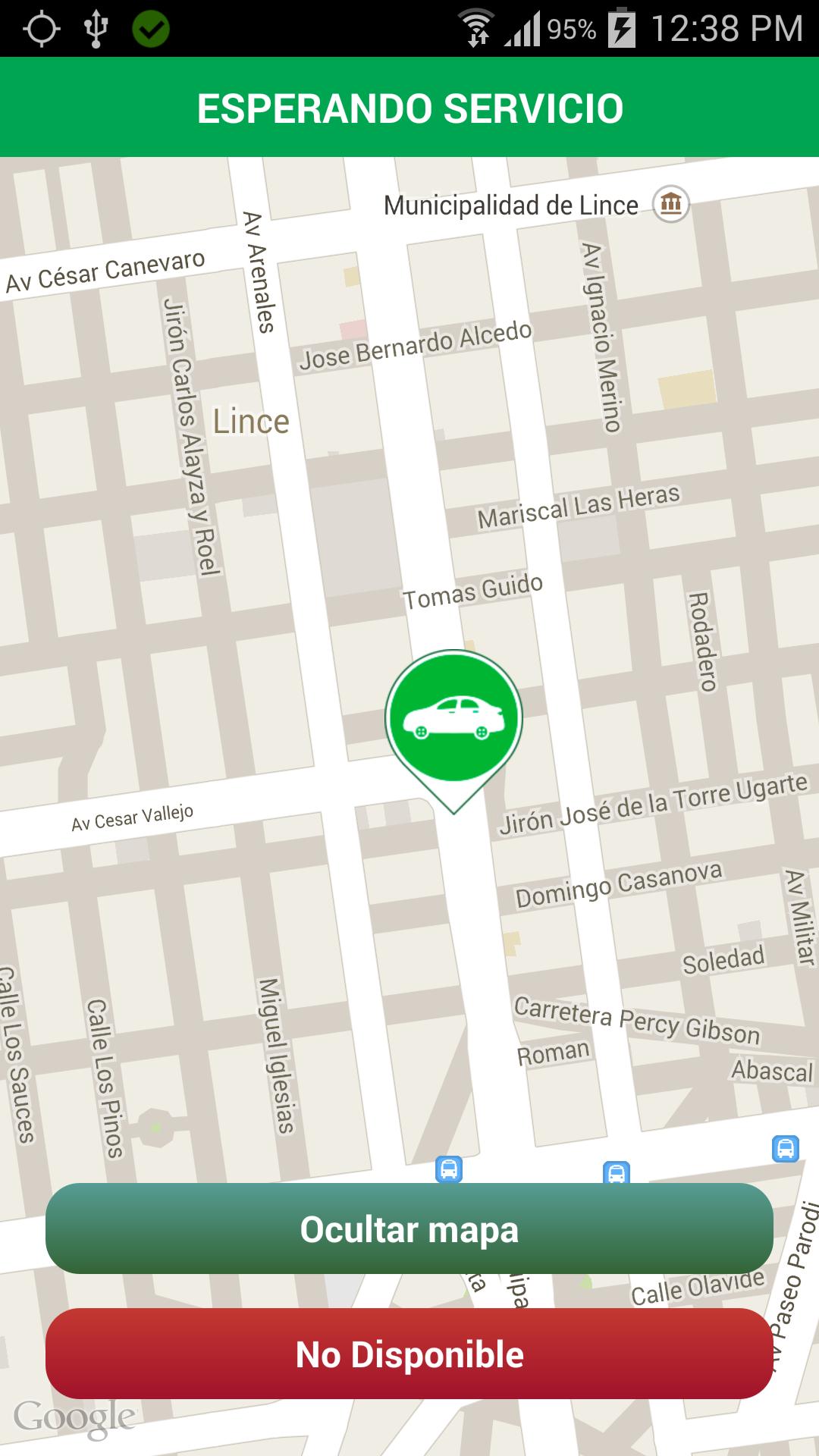
Task: Tap the ESPERANDO SERVICIO header bar
Action: click(x=409, y=106)
